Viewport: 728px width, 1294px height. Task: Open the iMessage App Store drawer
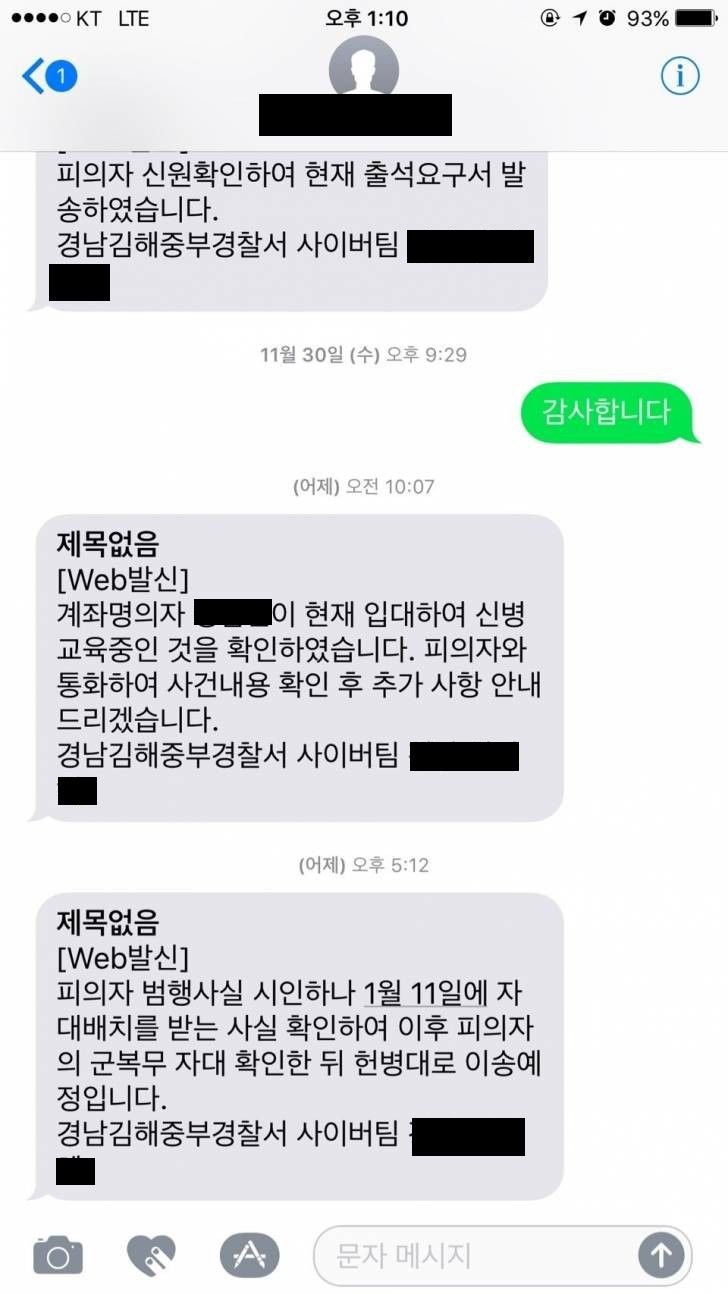click(250, 1254)
